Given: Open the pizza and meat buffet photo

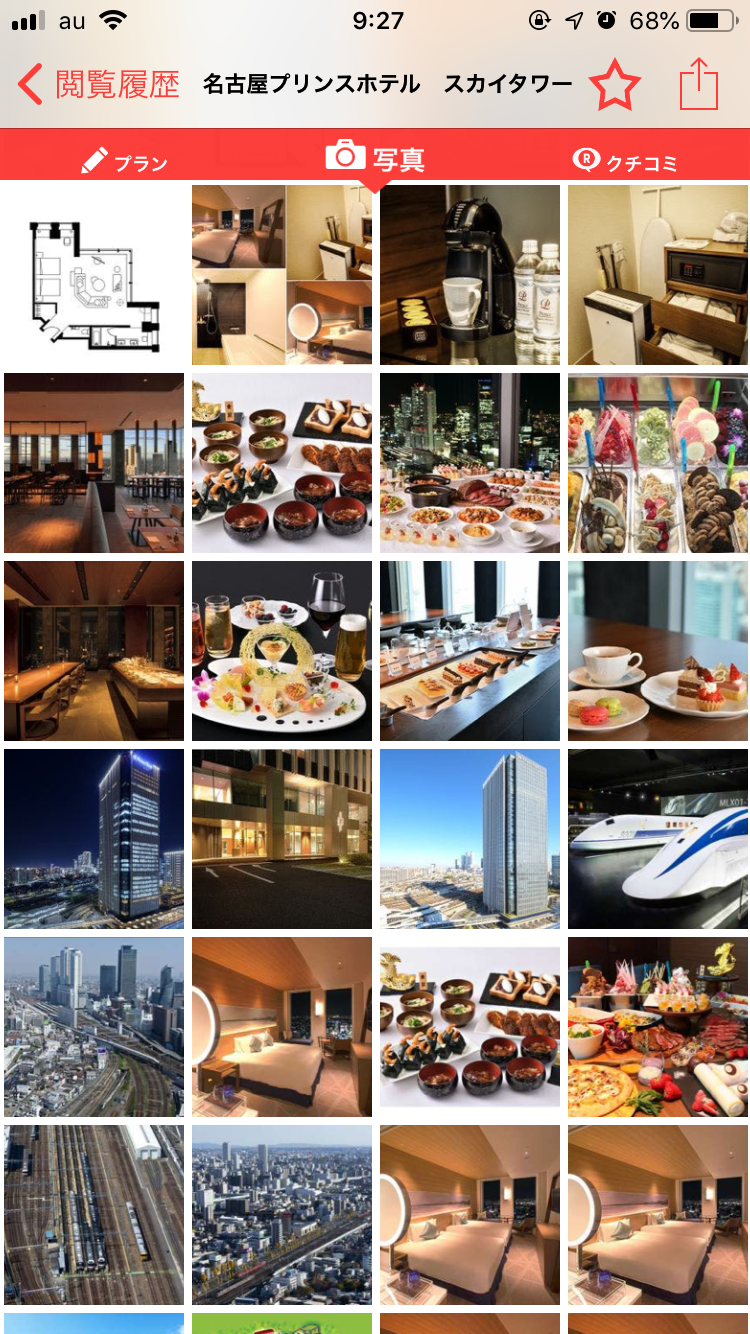Looking at the screenshot, I should (657, 1027).
